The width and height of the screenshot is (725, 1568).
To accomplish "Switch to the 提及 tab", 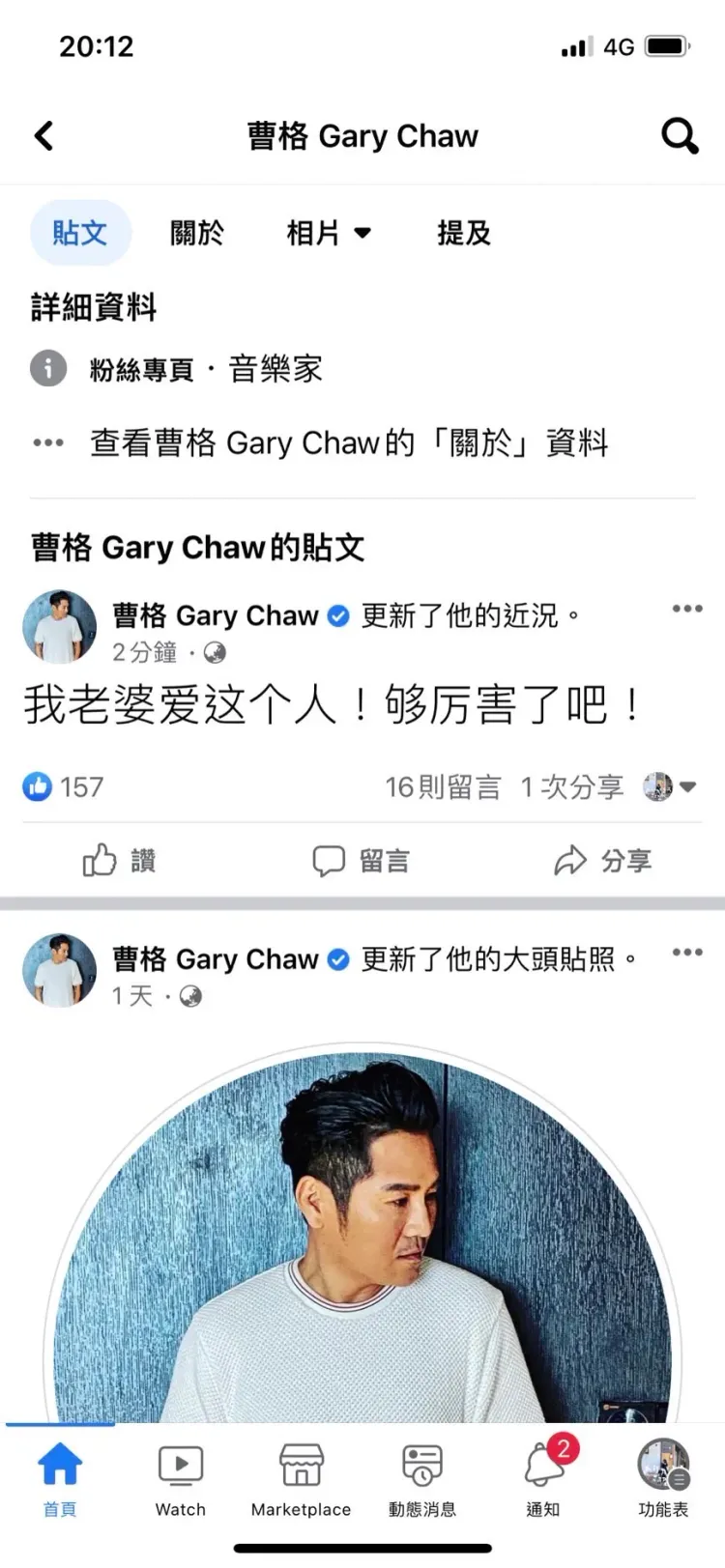I will 465,233.
